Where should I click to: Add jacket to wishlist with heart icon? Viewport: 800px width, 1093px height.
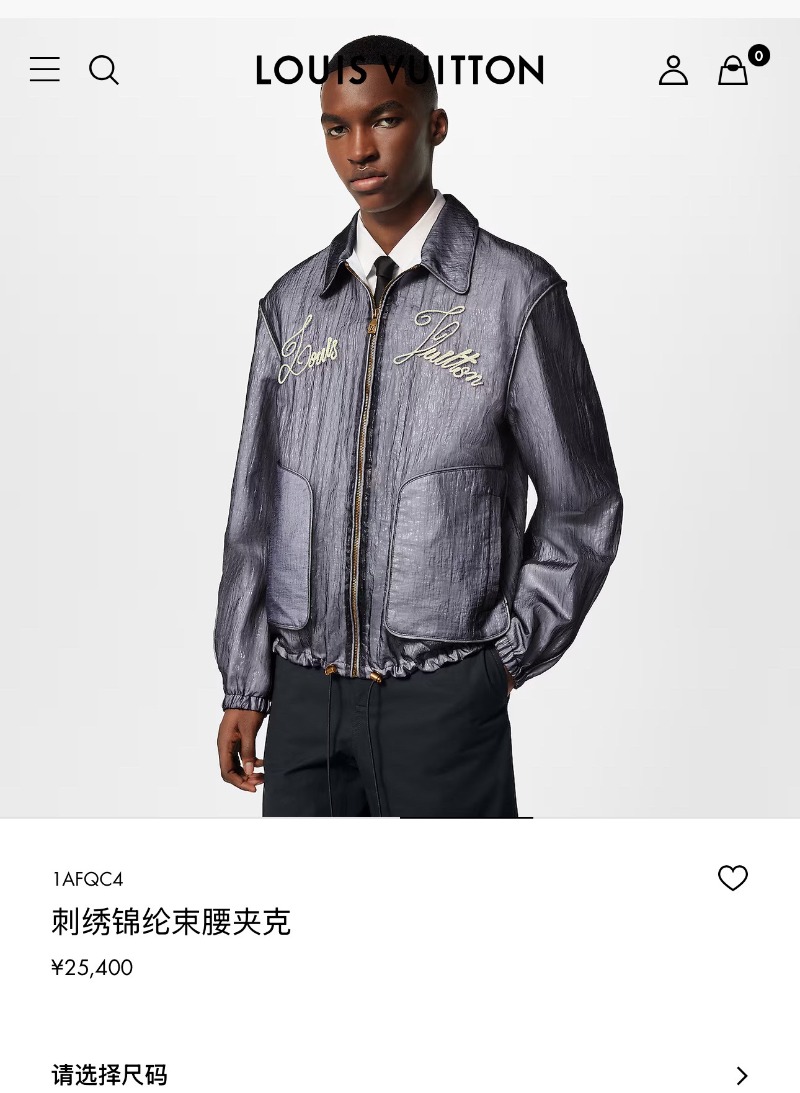[733, 878]
